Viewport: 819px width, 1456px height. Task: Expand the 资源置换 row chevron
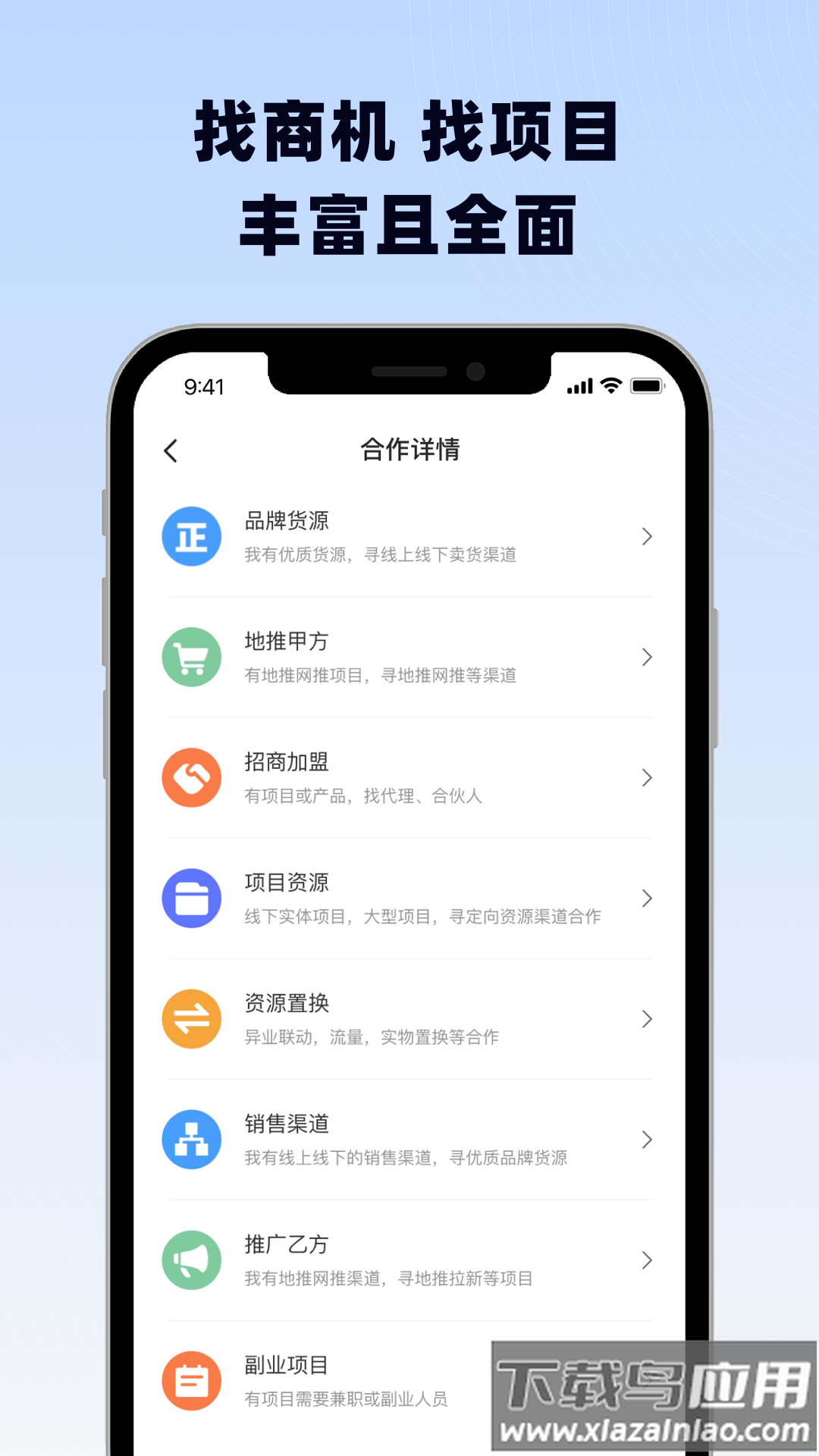coord(646,1019)
